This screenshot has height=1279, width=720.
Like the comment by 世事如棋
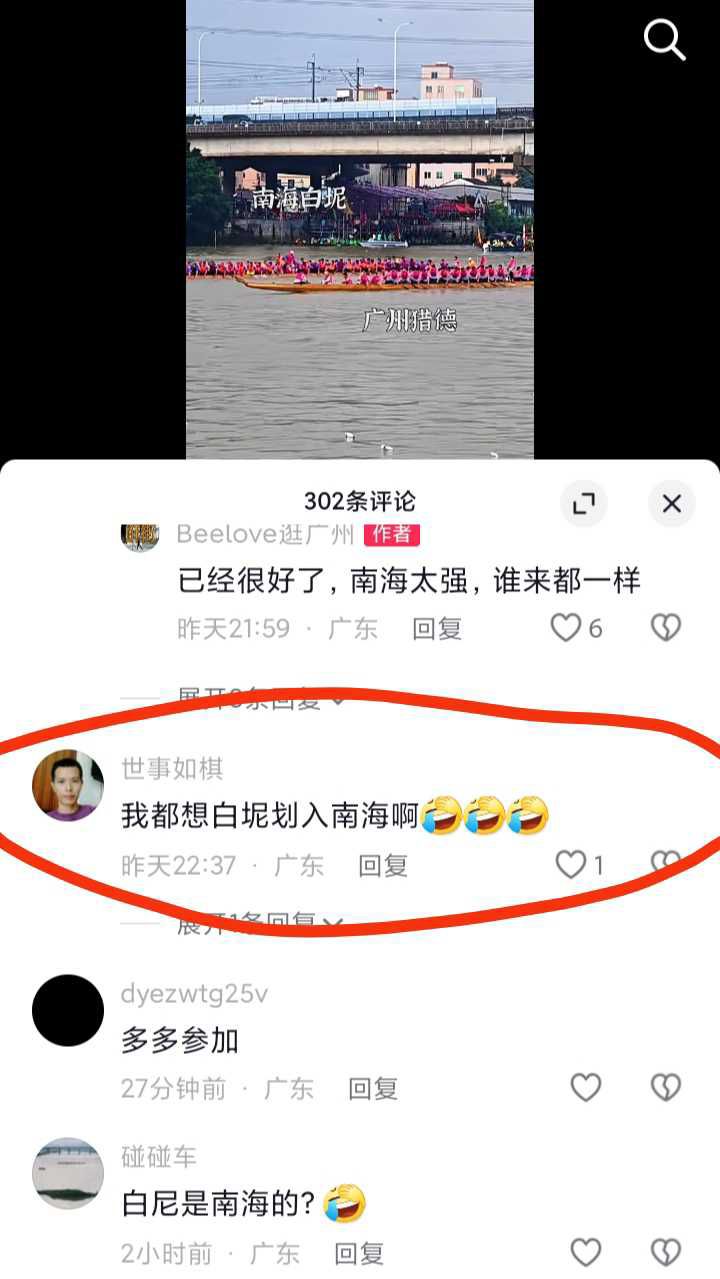click(571, 865)
